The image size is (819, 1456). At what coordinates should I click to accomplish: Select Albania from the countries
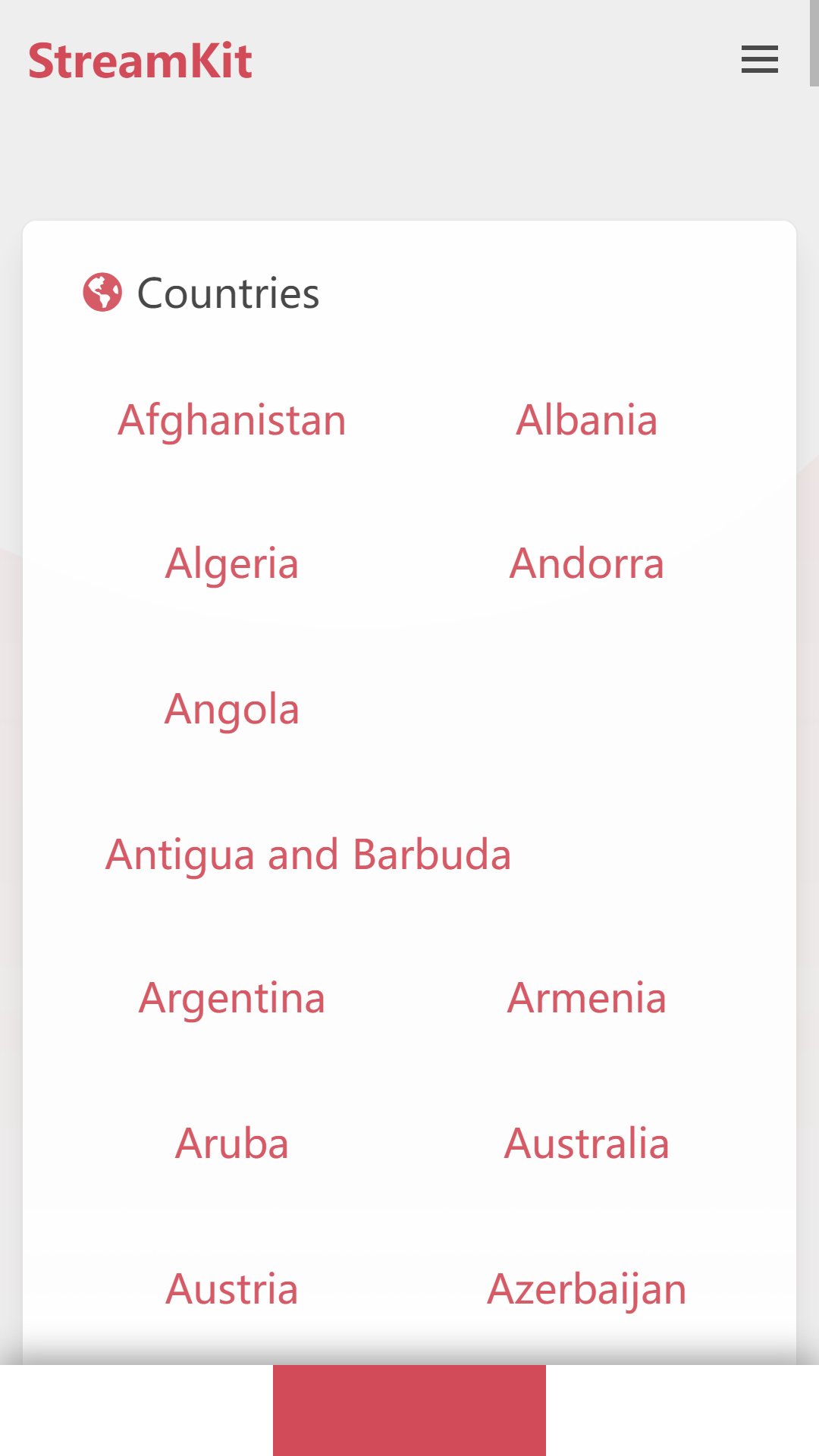tap(587, 420)
